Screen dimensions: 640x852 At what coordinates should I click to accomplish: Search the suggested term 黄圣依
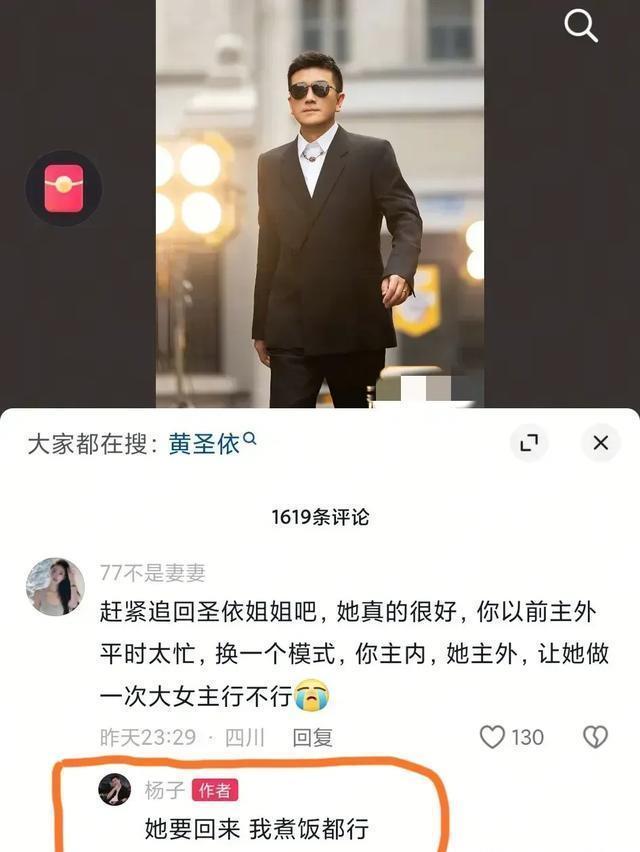(x=205, y=443)
